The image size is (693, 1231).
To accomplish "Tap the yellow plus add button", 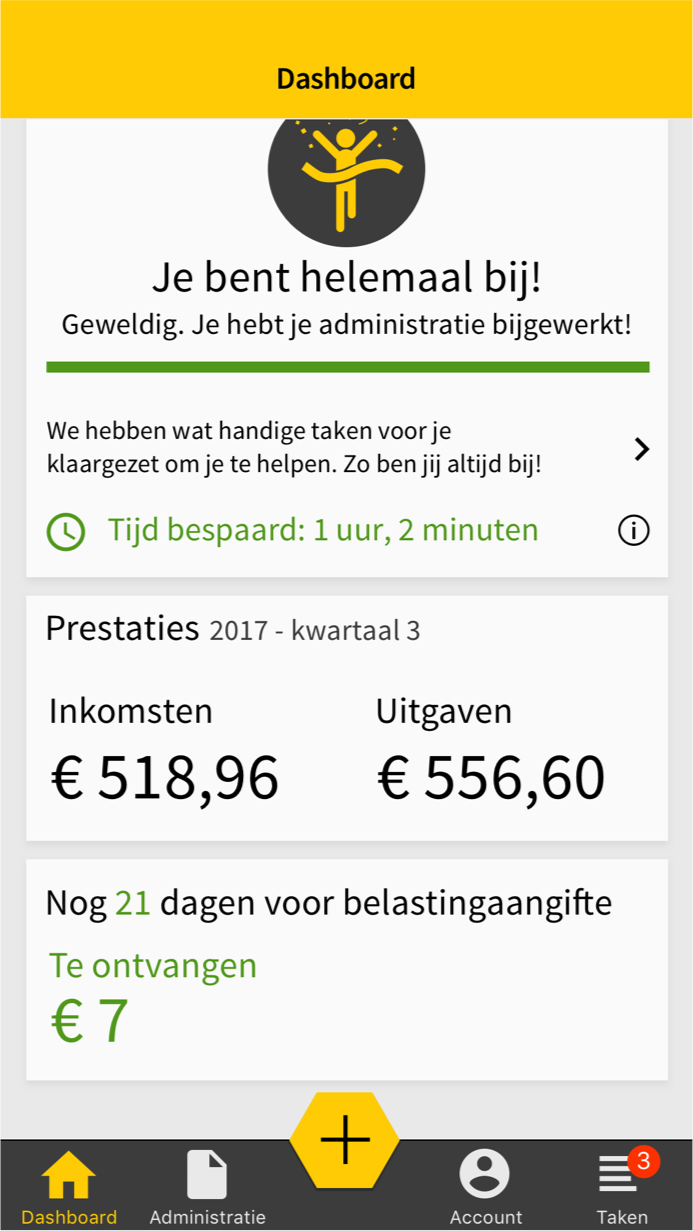I will click(345, 1140).
